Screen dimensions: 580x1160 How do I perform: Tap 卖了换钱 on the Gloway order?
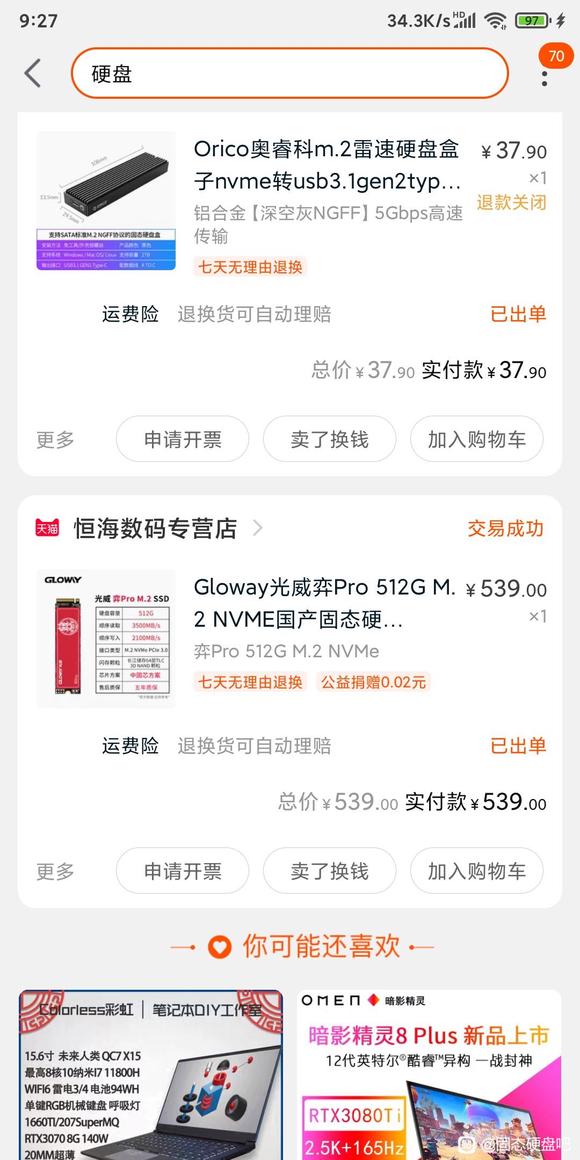(329, 871)
